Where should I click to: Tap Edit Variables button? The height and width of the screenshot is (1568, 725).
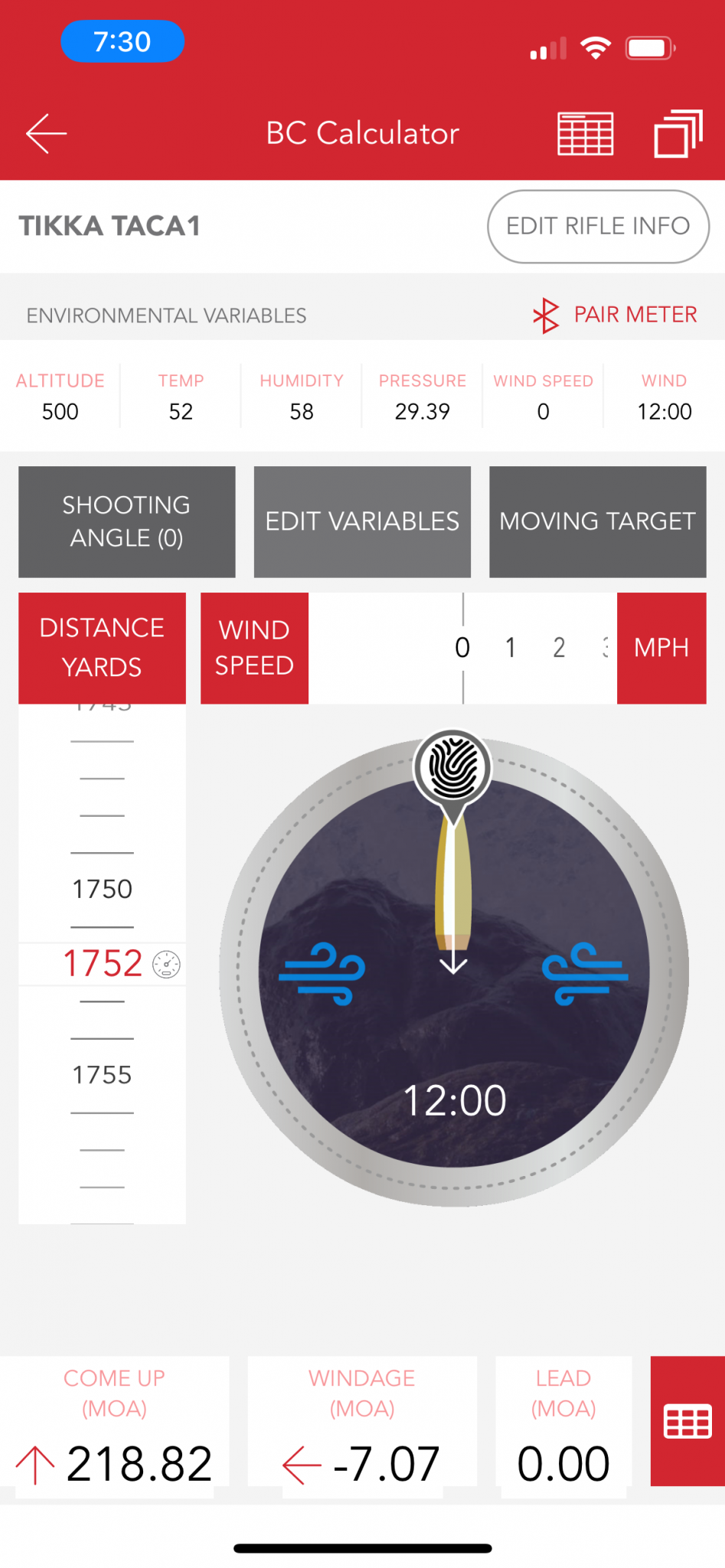(x=362, y=521)
